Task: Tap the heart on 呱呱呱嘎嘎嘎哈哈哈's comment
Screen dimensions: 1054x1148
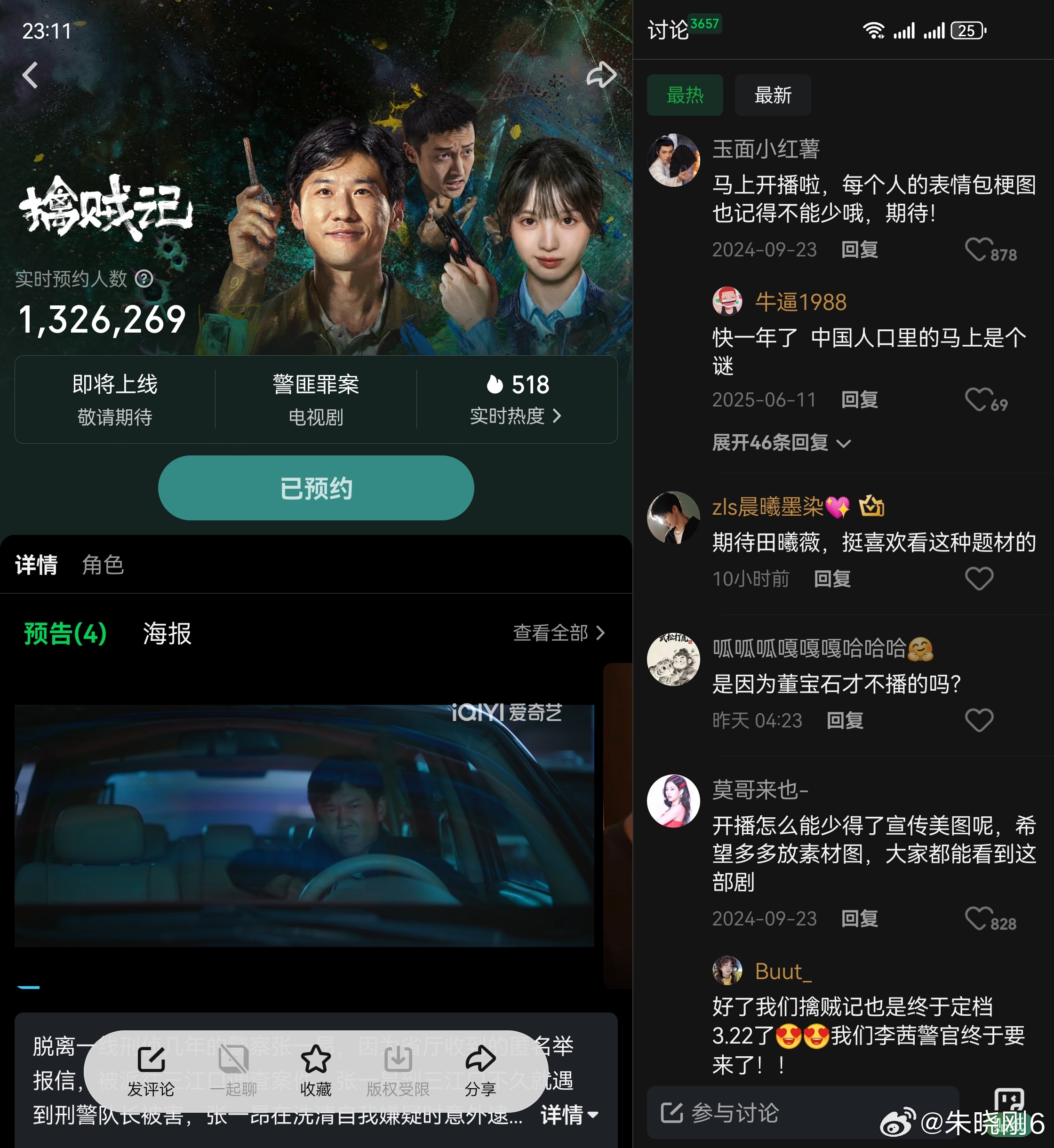Action: point(979,720)
